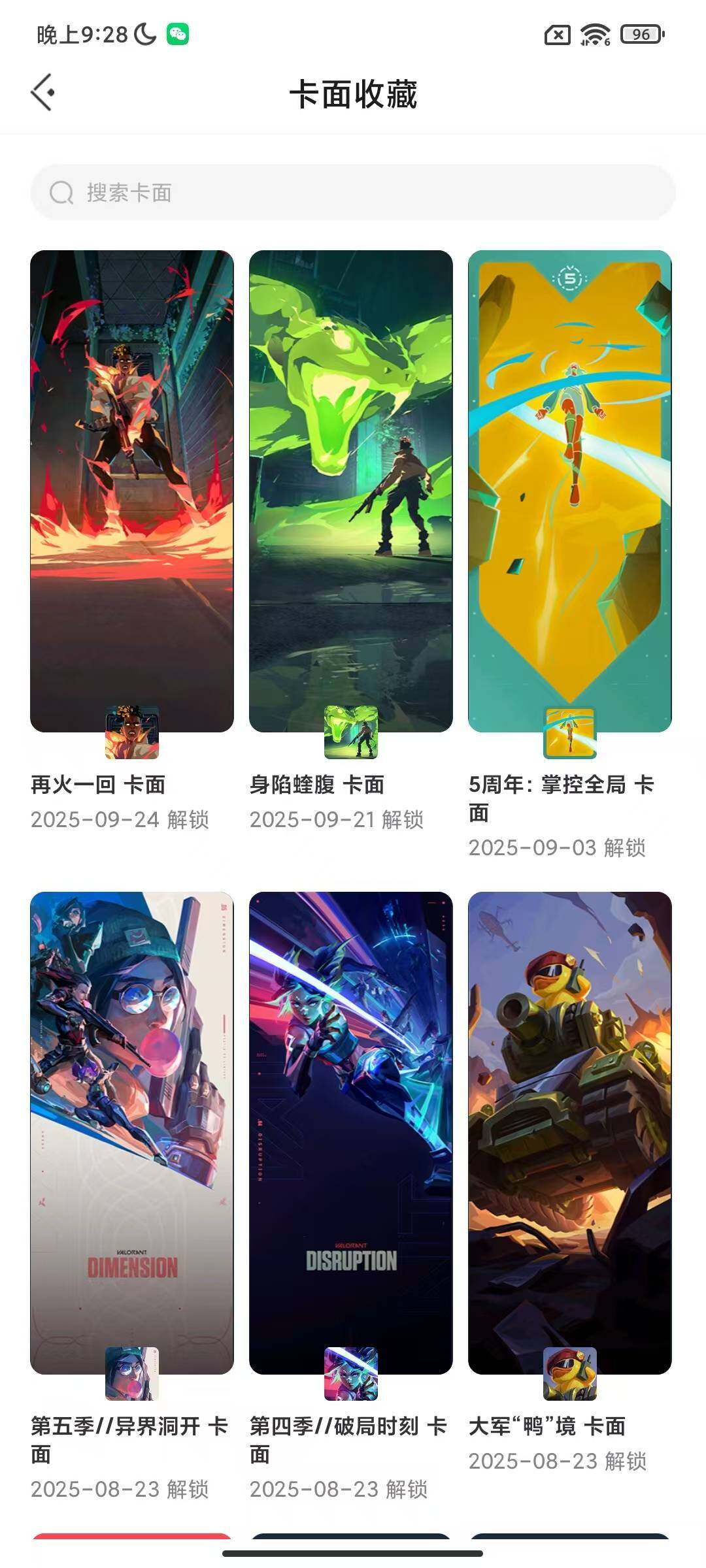Open the 身陷蝰腹 卡面 card
This screenshot has height=1568, width=706.
click(351, 491)
